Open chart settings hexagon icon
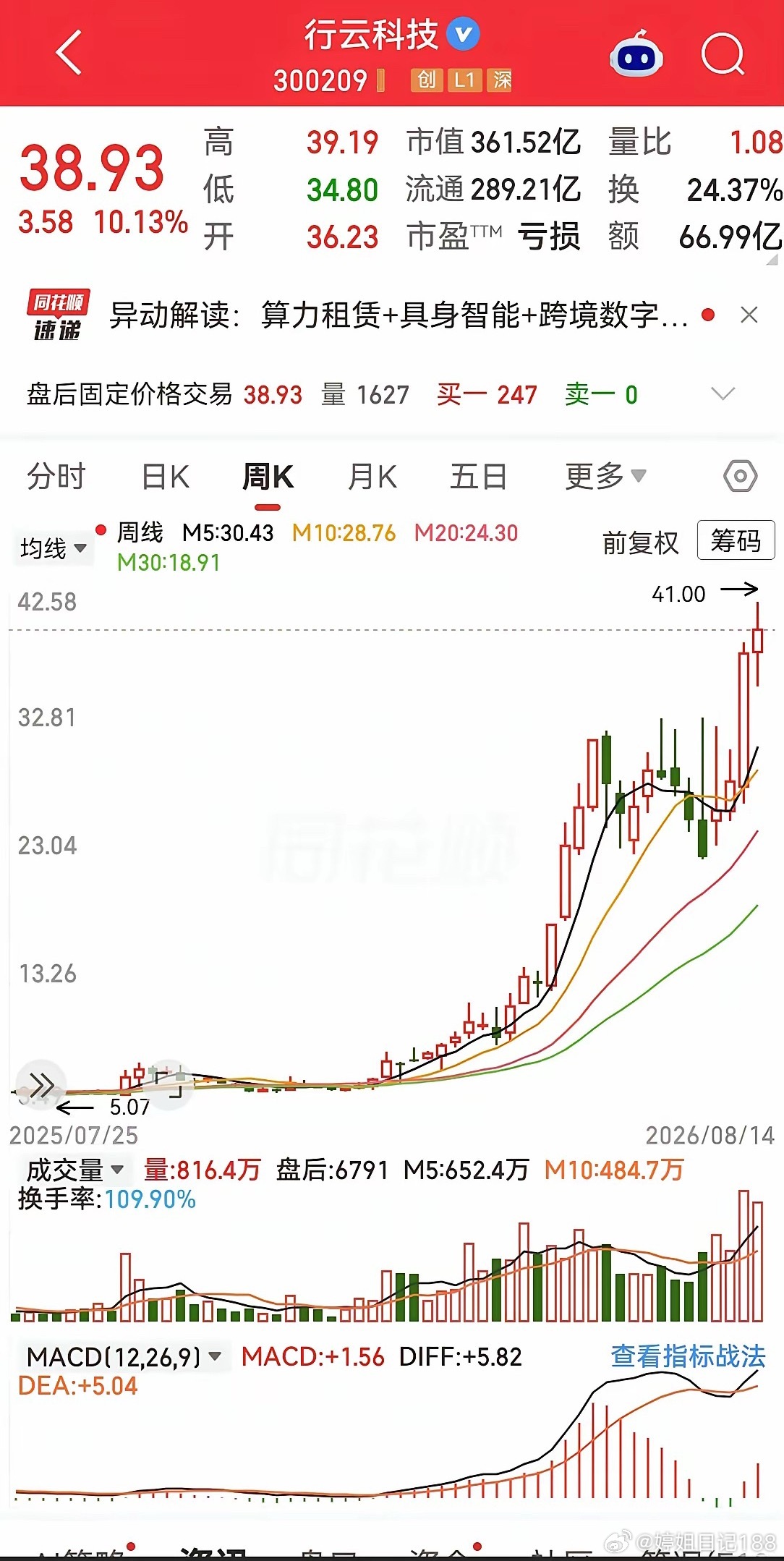Screen dimensions: 784x1561 click(x=741, y=476)
